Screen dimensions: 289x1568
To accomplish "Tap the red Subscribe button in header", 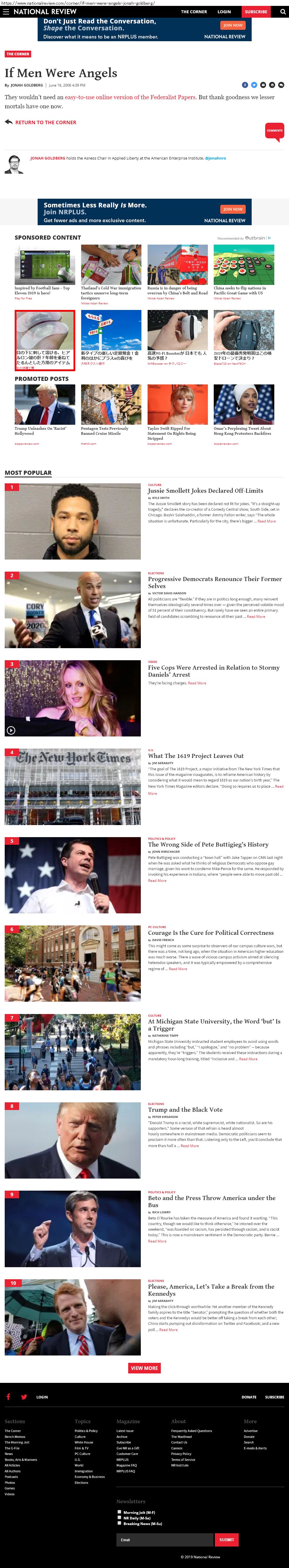I will pos(255,11).
